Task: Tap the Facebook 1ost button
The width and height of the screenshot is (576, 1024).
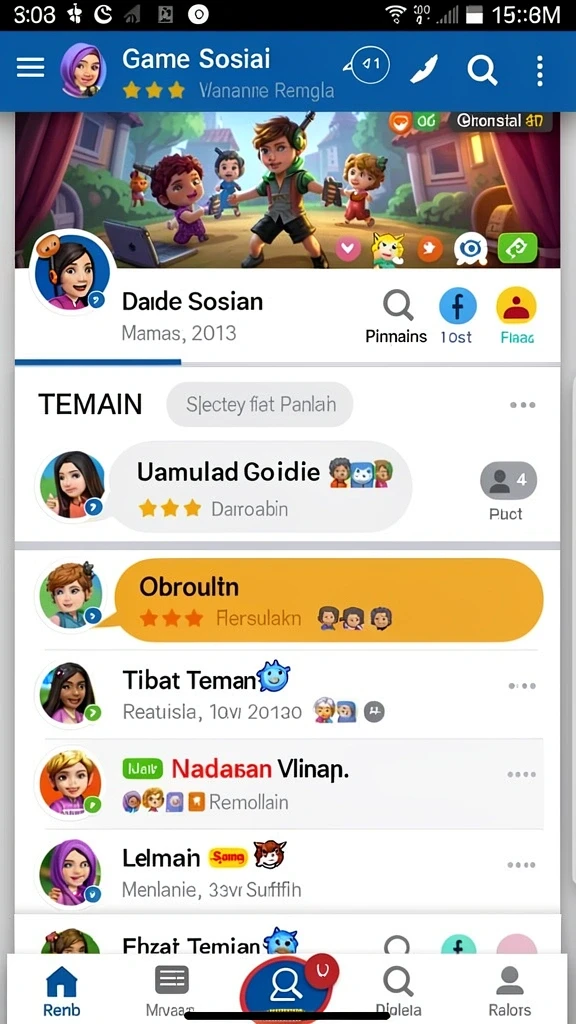Action: 457,317
